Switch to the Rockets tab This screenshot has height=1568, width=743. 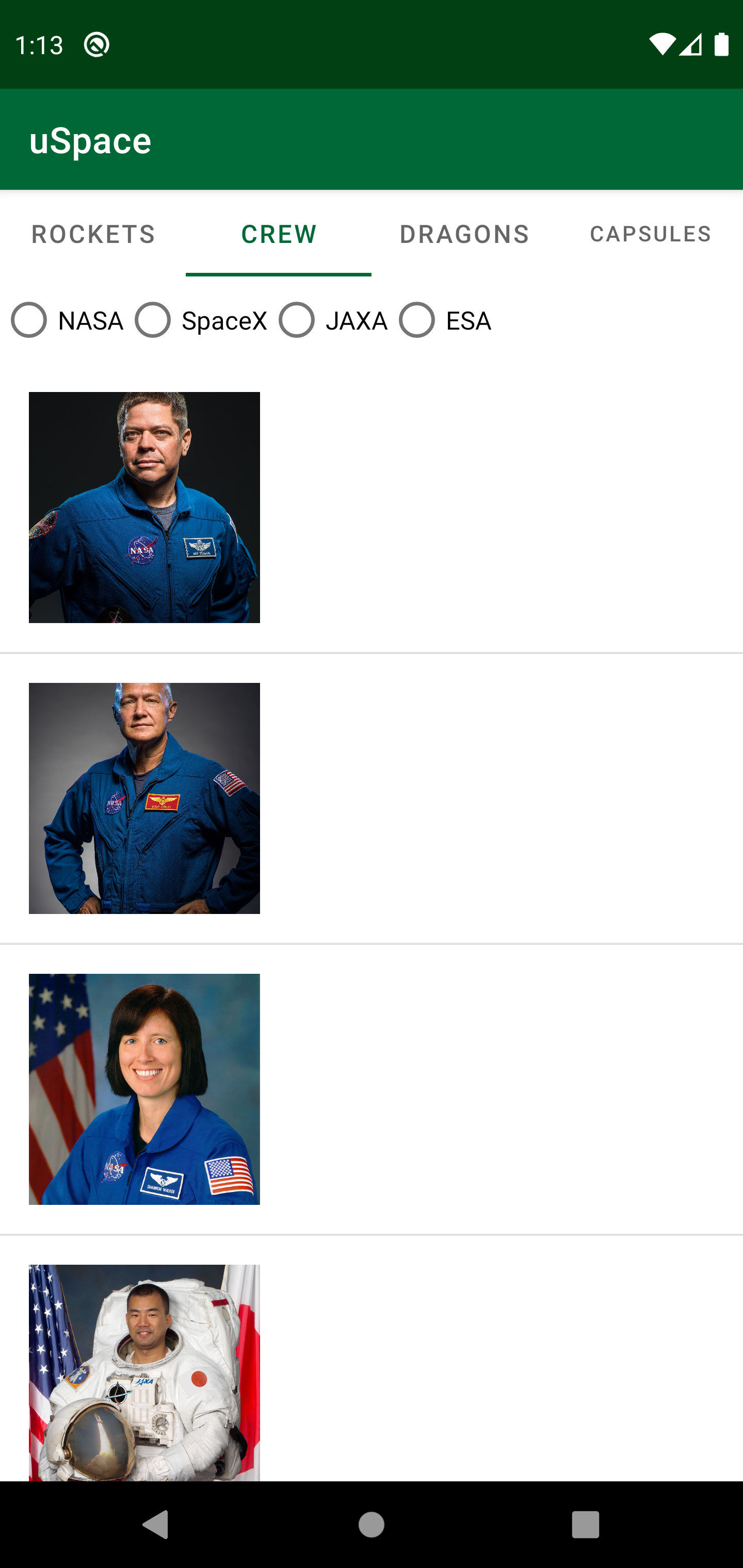pyautogui.click(x=93, y=234)
